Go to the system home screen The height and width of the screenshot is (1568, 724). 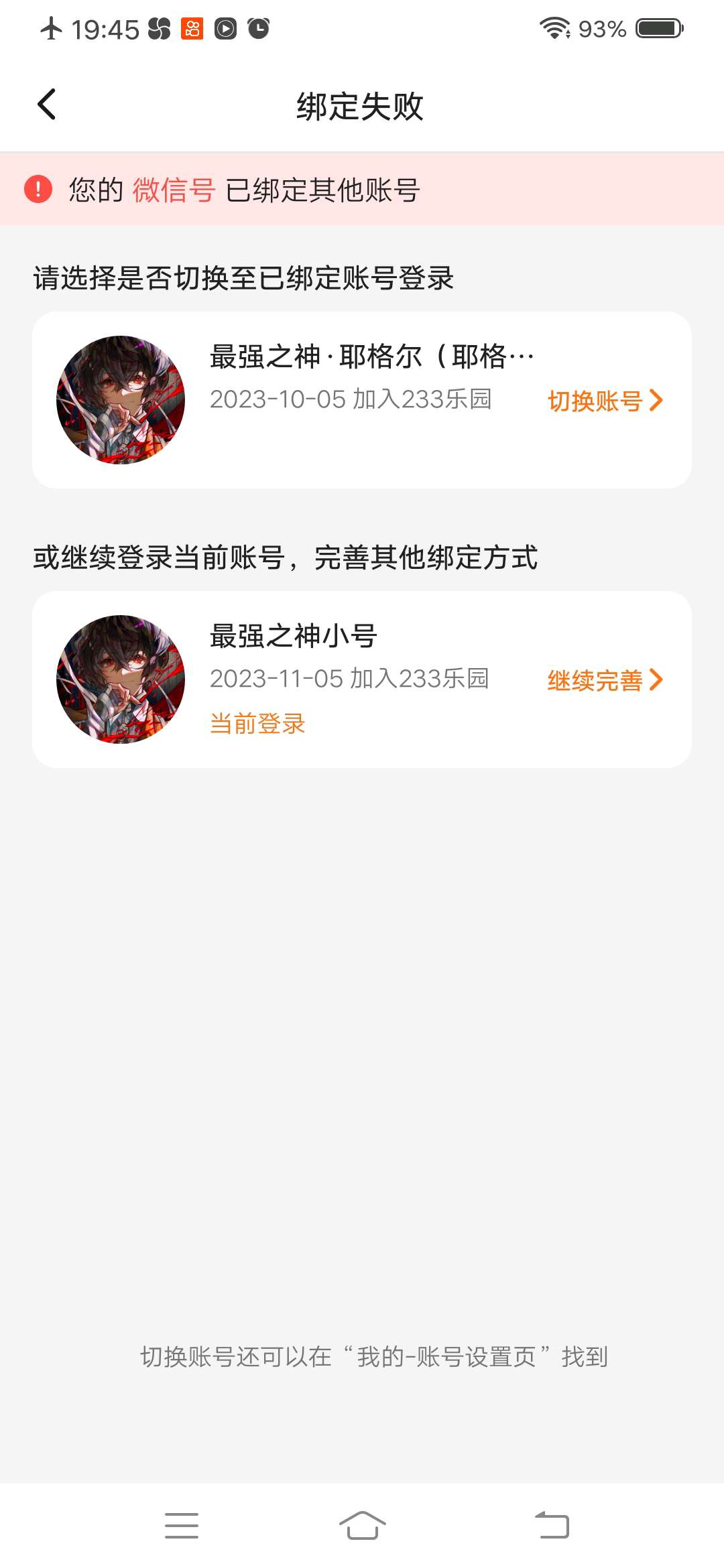pos(362,1525)
